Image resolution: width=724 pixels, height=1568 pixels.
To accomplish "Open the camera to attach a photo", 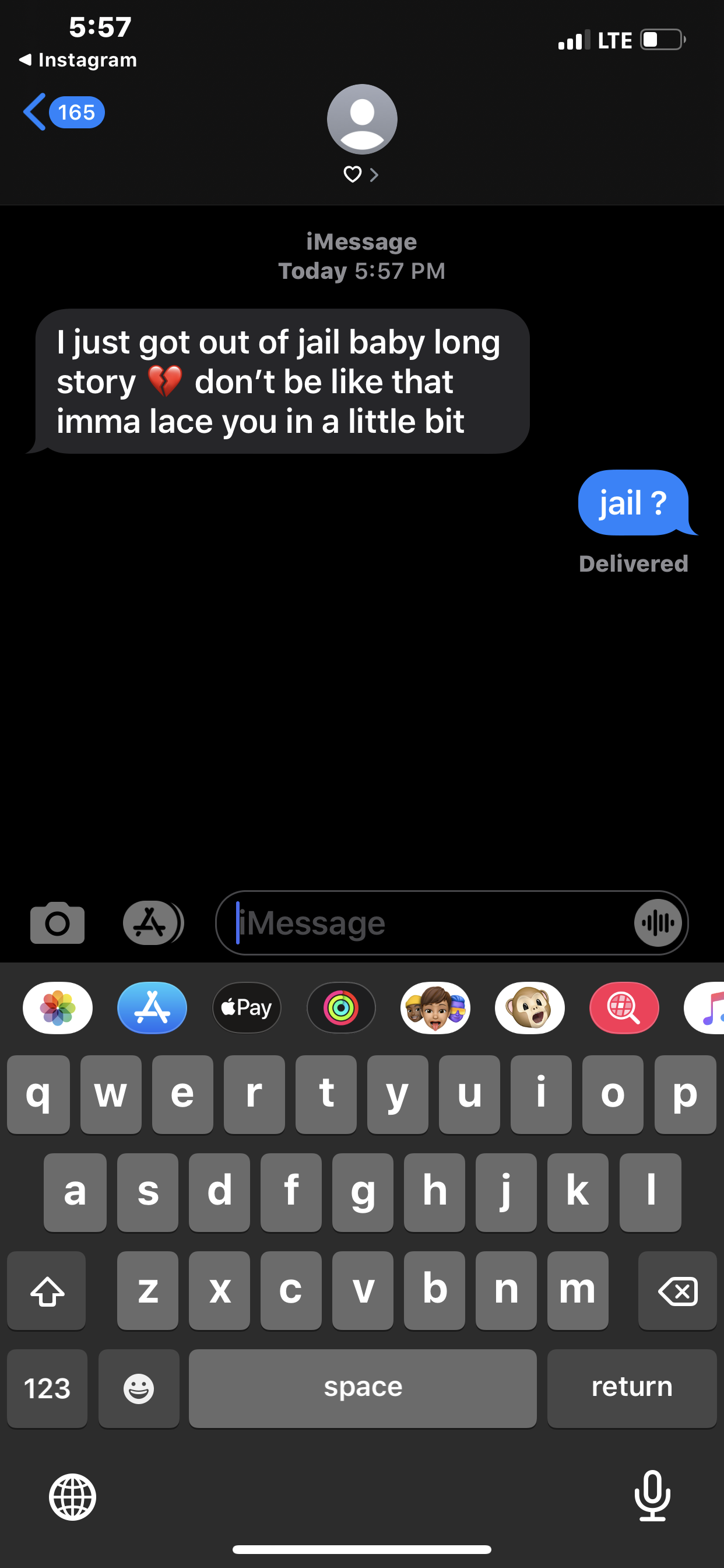I will (x=57, y=923).
